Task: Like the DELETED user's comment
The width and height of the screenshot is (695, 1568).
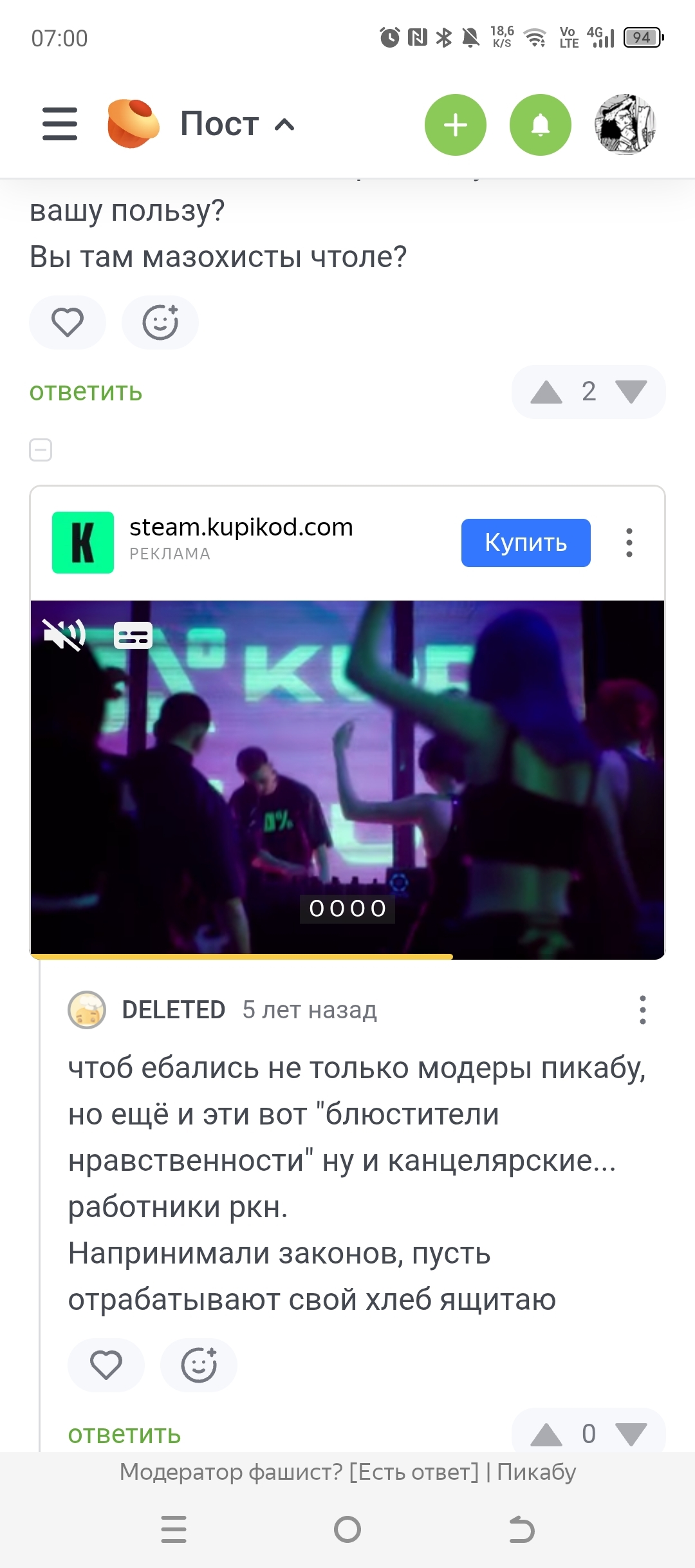Action: coord(106,1365)
